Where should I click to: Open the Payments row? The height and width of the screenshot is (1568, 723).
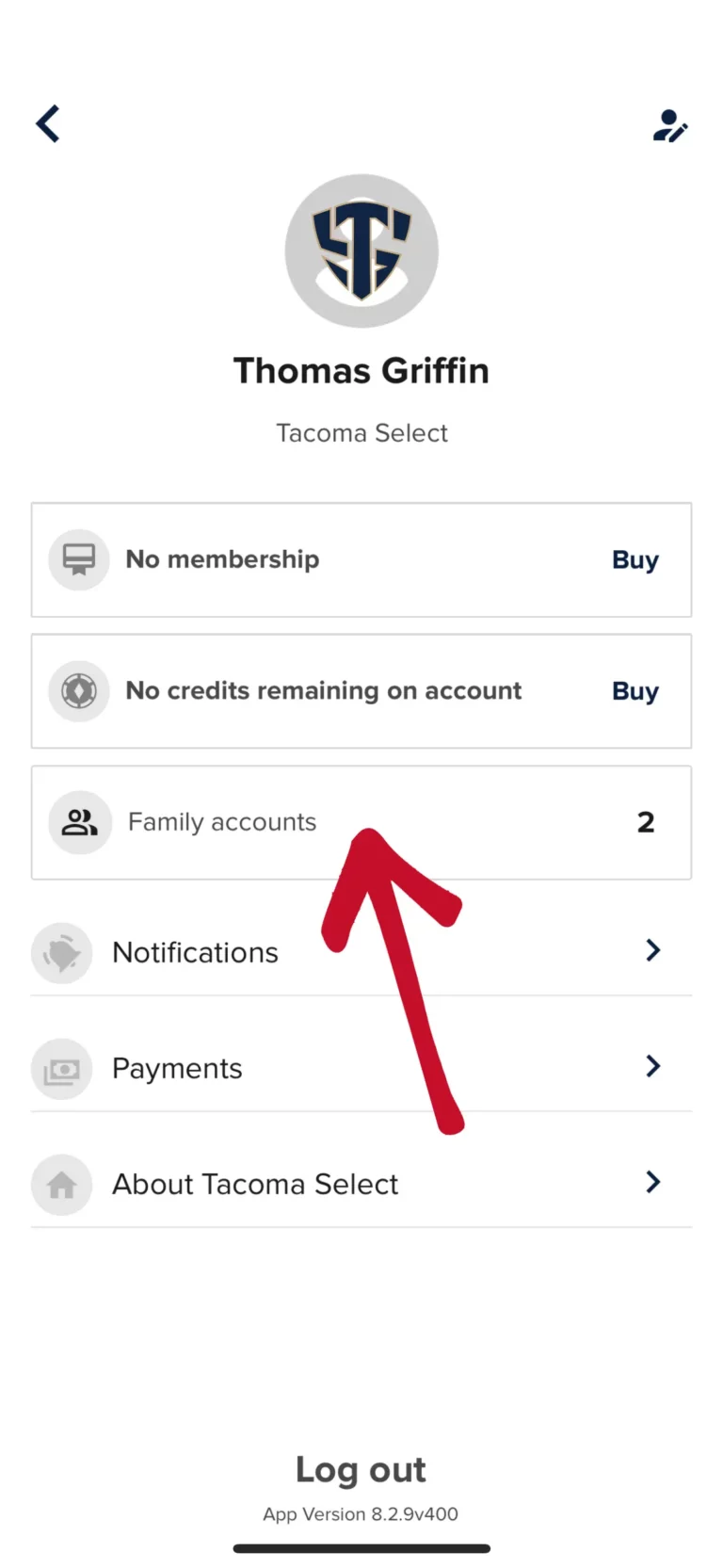(x=361, y=1068)
